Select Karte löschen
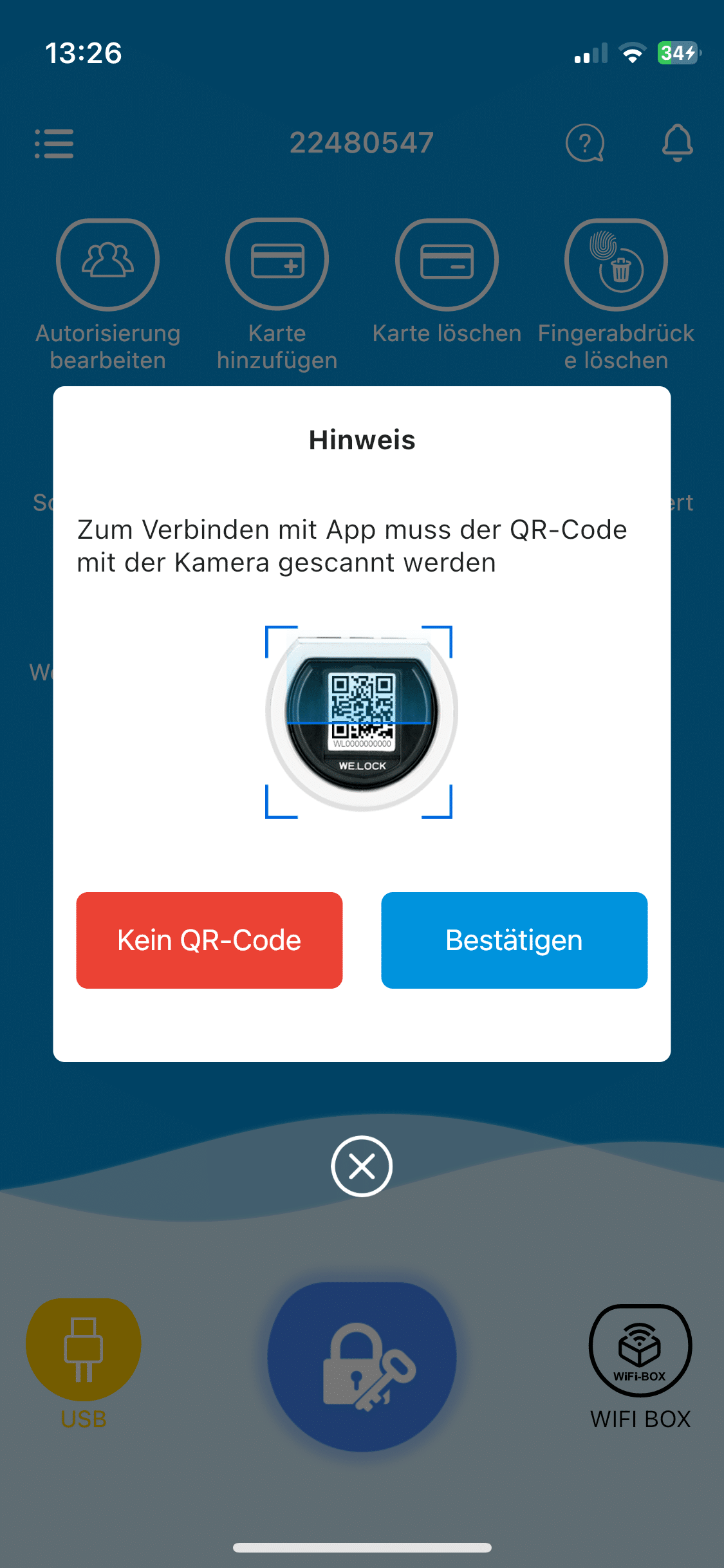Image resolution: width=724 pixels, height=1568 pixels. click(447, 265)
